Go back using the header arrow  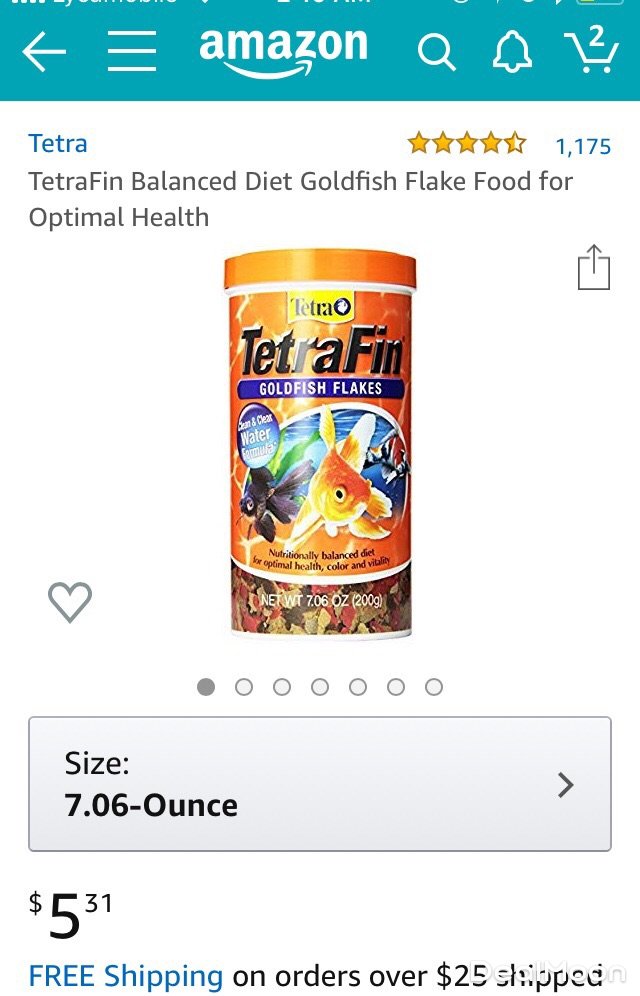click(x=44, y=51)
